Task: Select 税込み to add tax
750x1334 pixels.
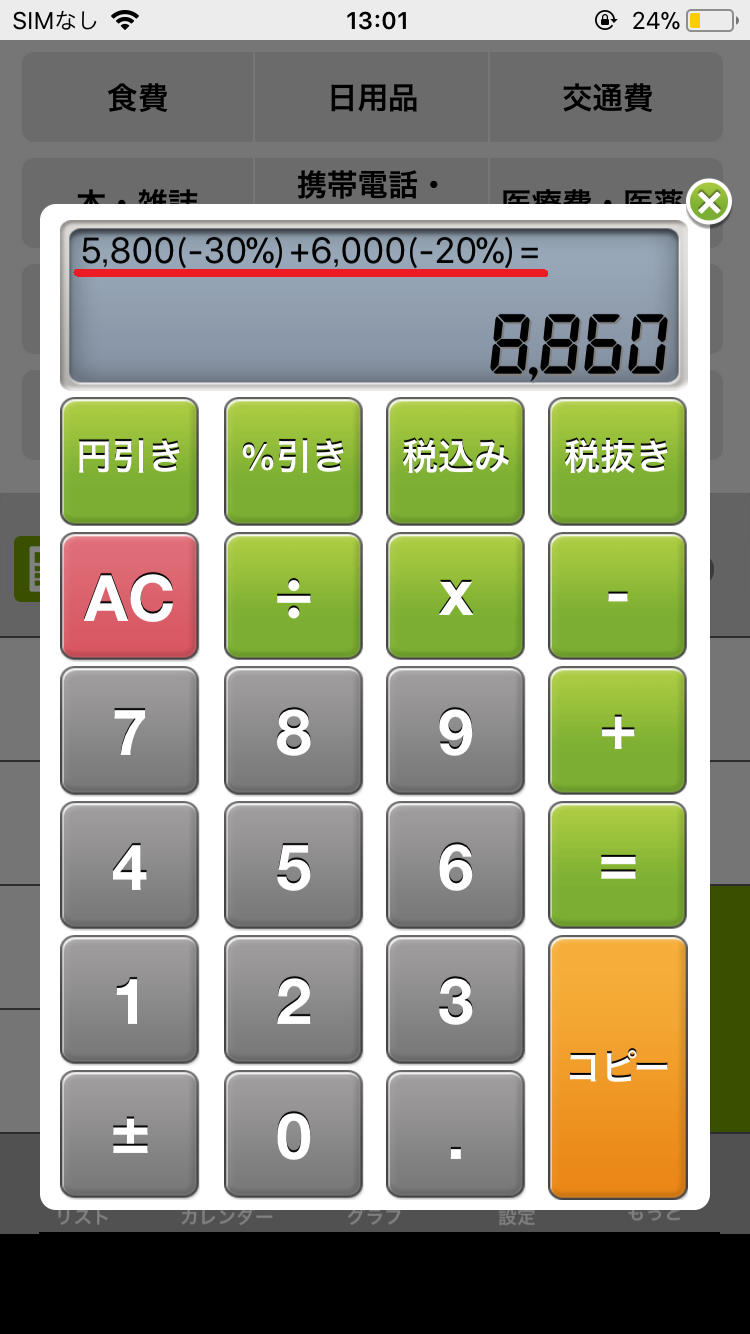Action: pos(456,460)
